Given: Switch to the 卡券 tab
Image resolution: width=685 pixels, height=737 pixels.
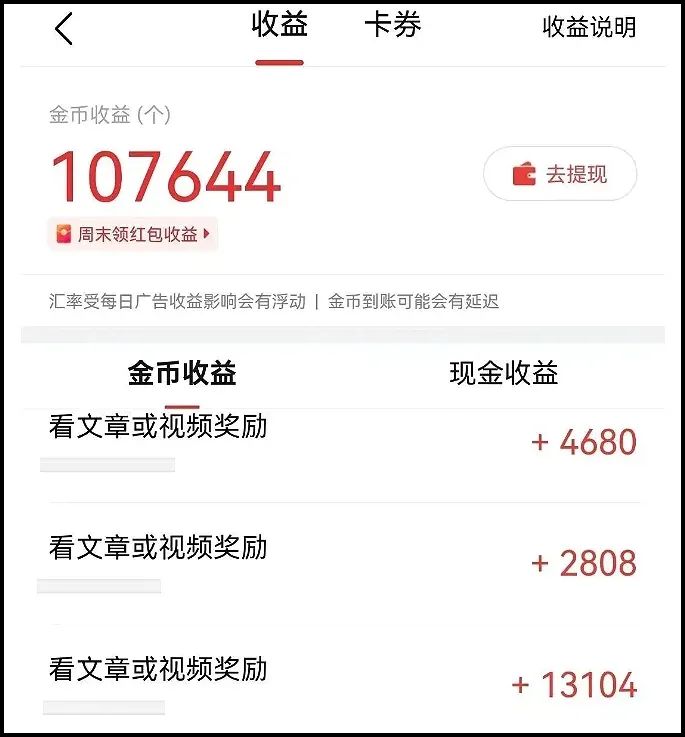Looking at the screenshot, I should coord(392,27).
